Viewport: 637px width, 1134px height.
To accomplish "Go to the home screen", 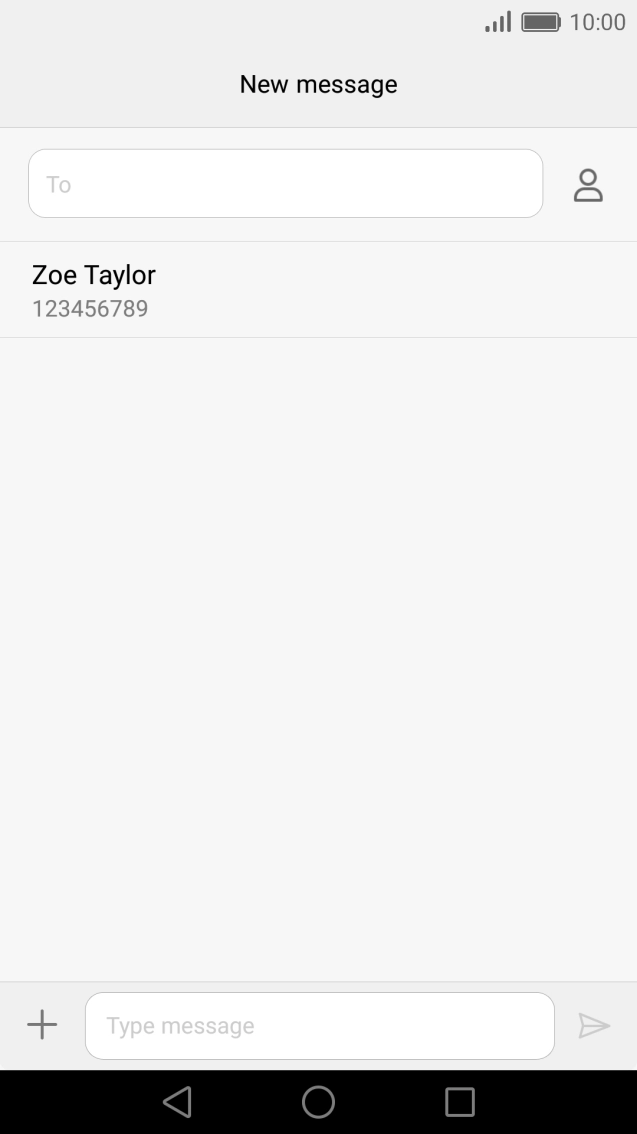I will (x=318, y=1102).
